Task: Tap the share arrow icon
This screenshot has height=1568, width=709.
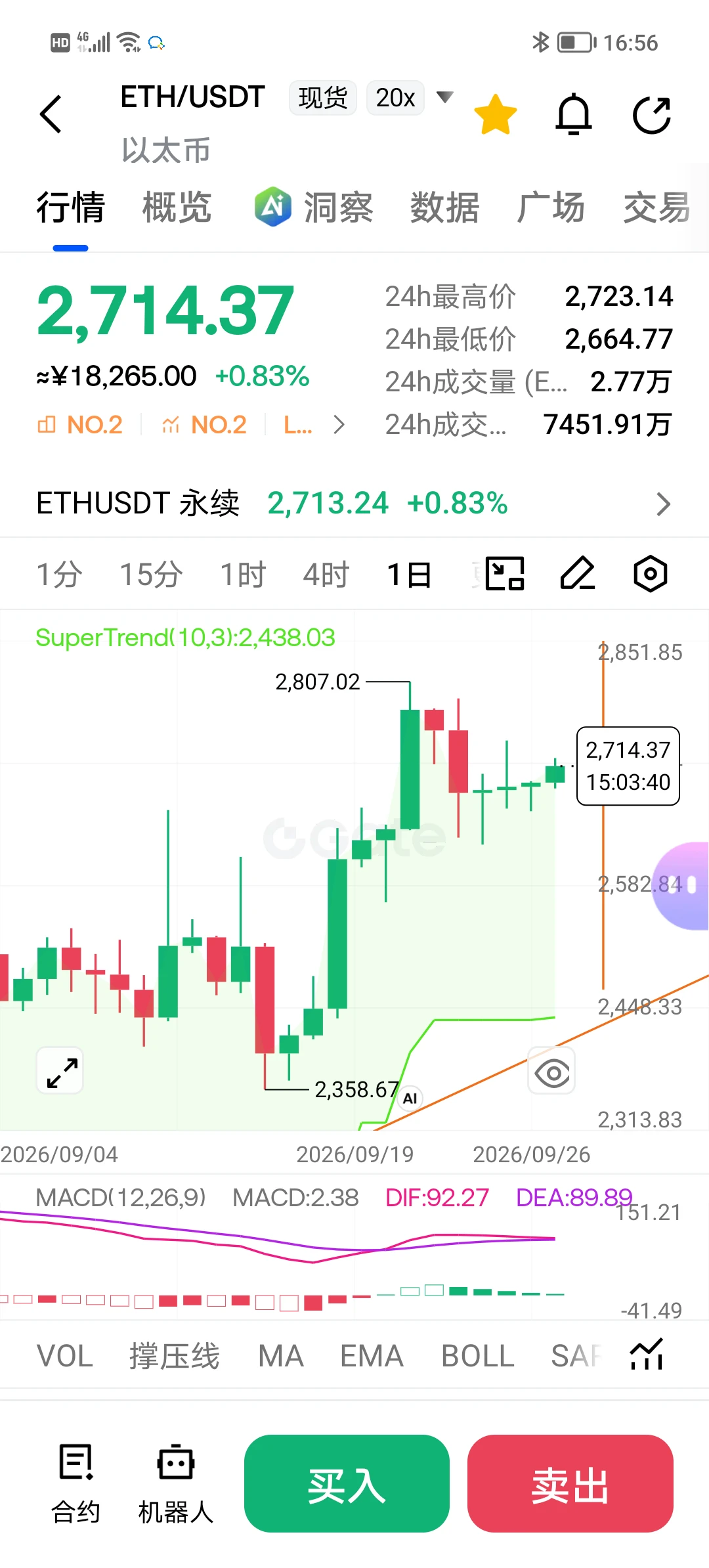Action: pos(652,115)
